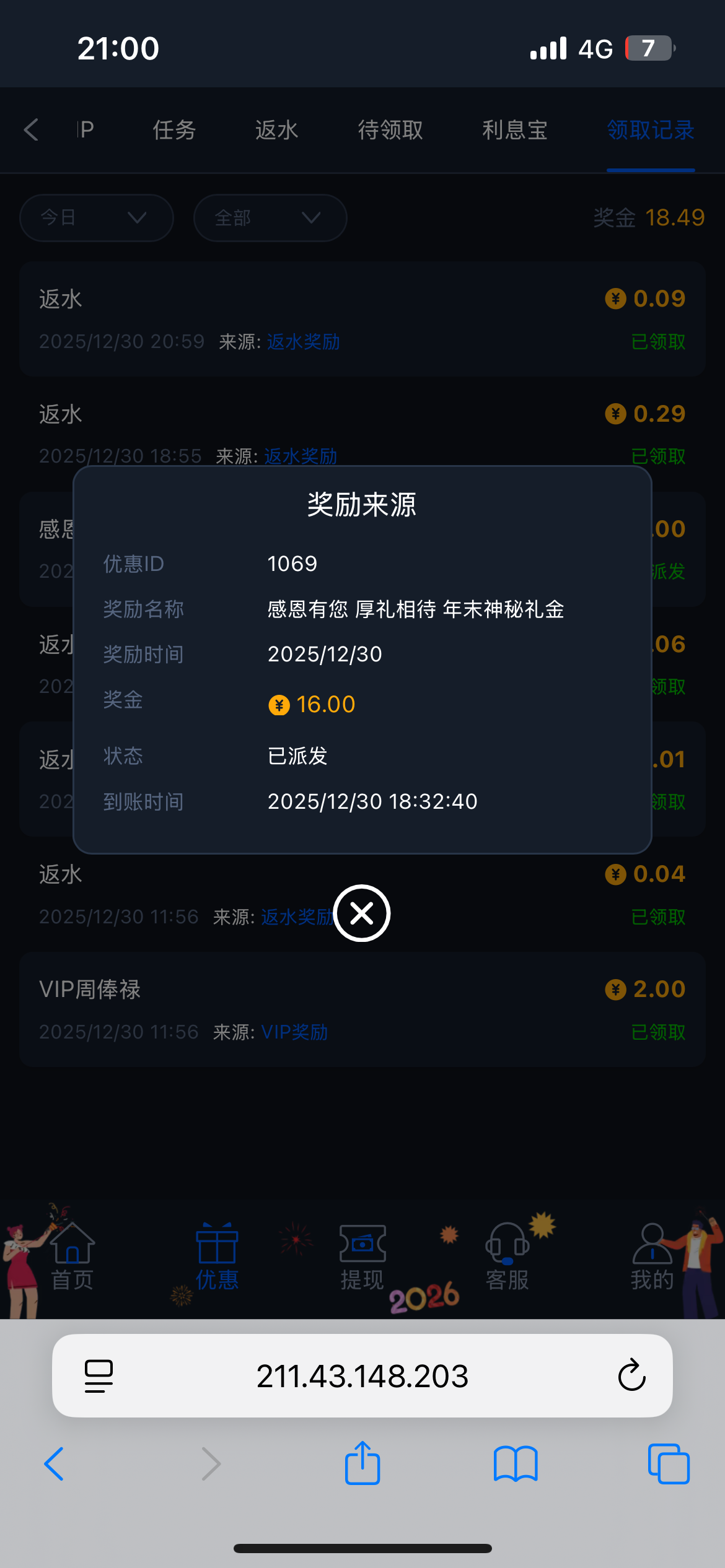Open the browser tabs overview
Image resolution: width=725 pixels, height=1568 pixels.
pos(668,1464)
